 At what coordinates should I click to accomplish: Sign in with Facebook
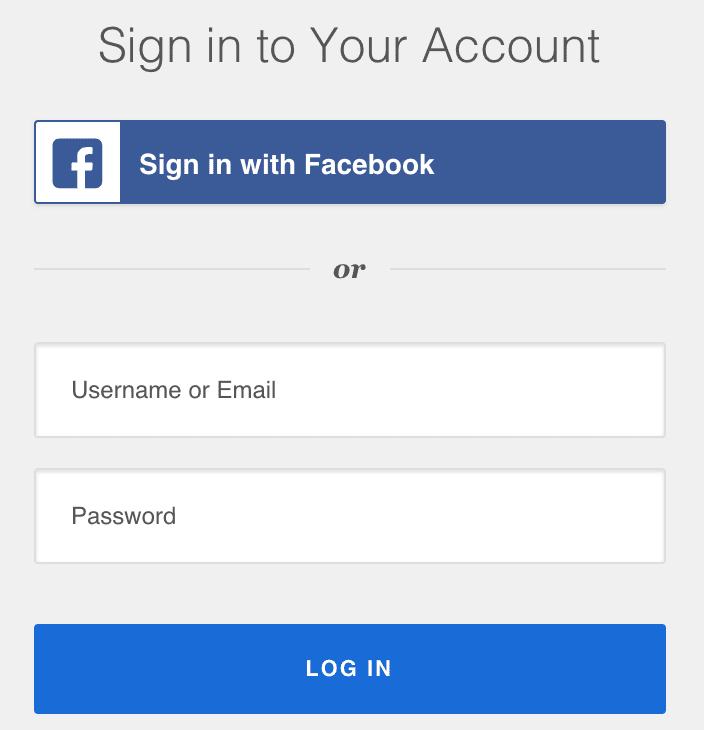[x=350, y=163]
